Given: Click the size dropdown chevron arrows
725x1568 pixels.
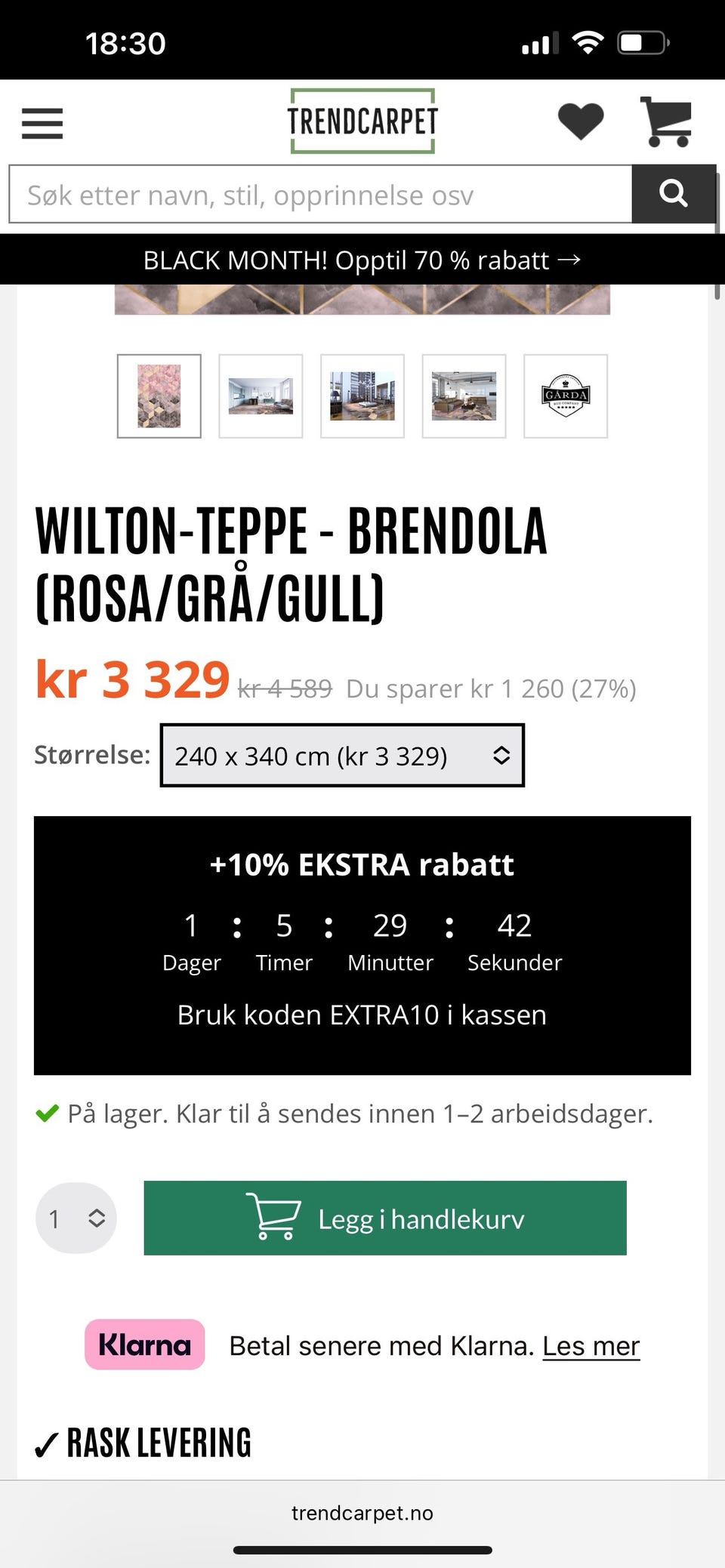Looking at the screenshot, I should click(501, 756).
